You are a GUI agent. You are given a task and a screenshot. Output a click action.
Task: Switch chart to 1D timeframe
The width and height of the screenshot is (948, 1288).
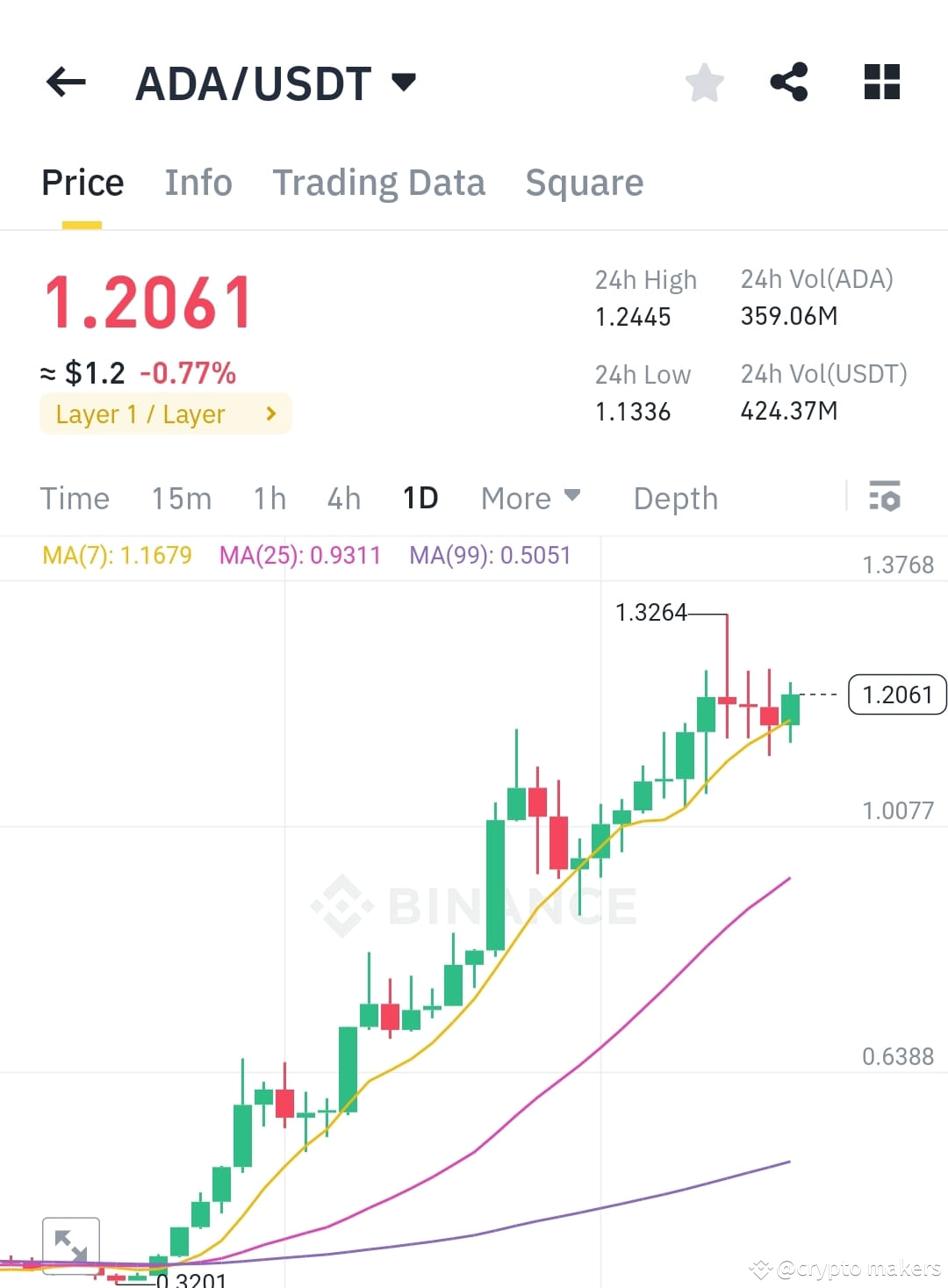(x=420, y=498)
